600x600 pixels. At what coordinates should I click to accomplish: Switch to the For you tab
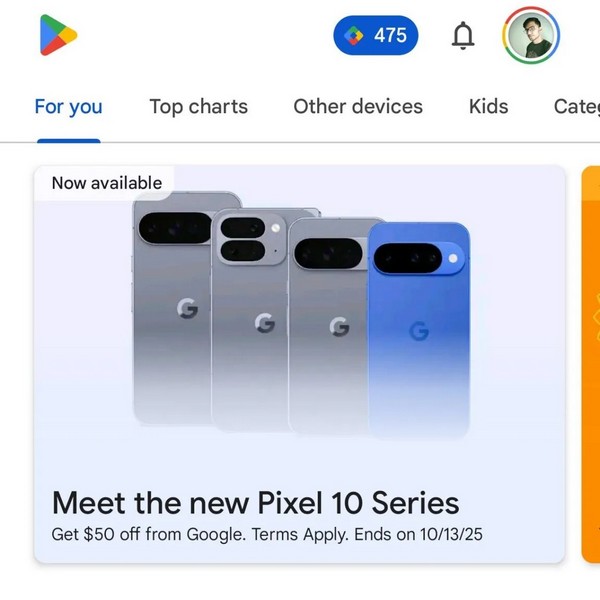pyautogui.click(x=68, y=106)
